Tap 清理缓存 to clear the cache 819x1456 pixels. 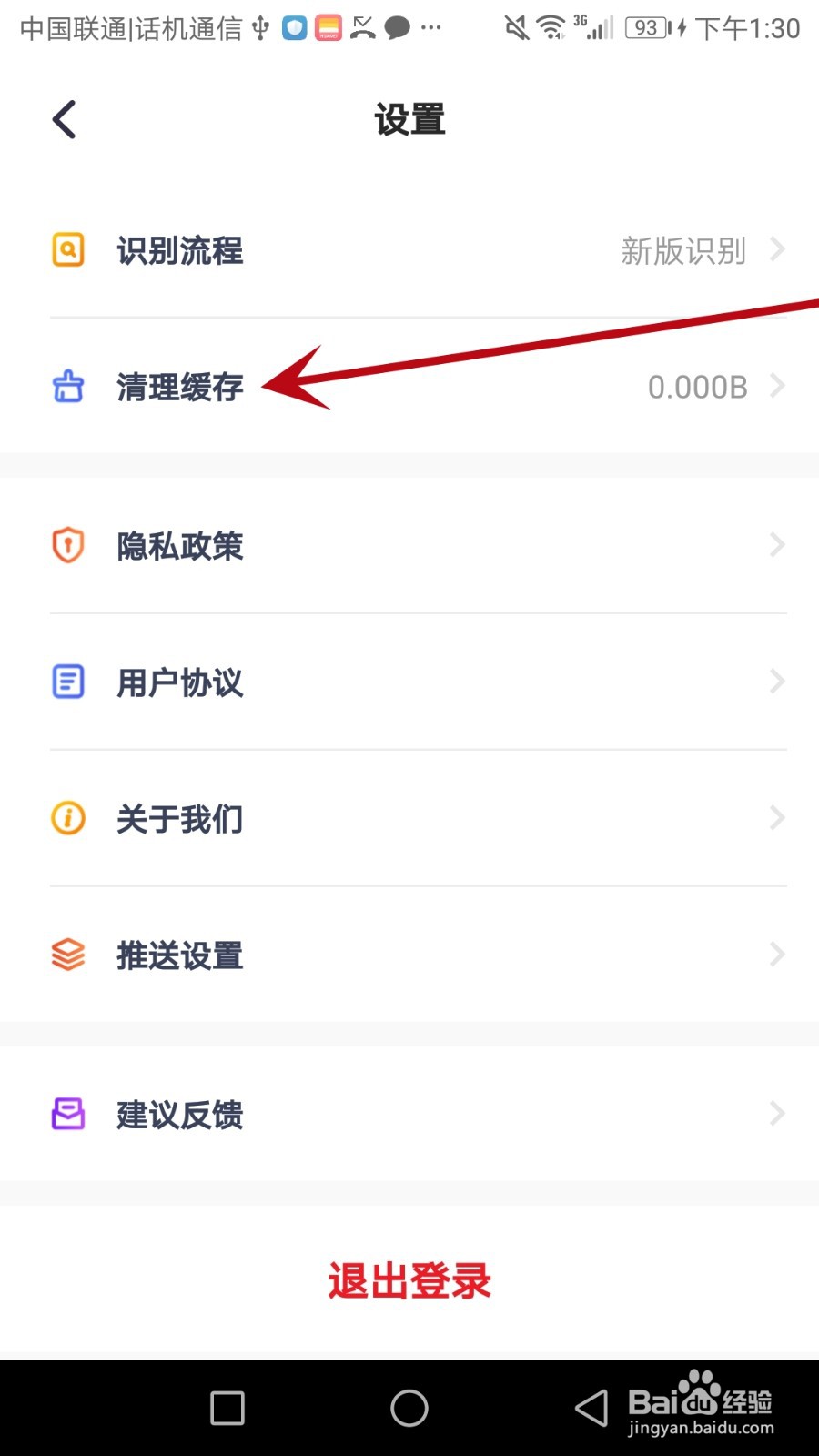179,386
